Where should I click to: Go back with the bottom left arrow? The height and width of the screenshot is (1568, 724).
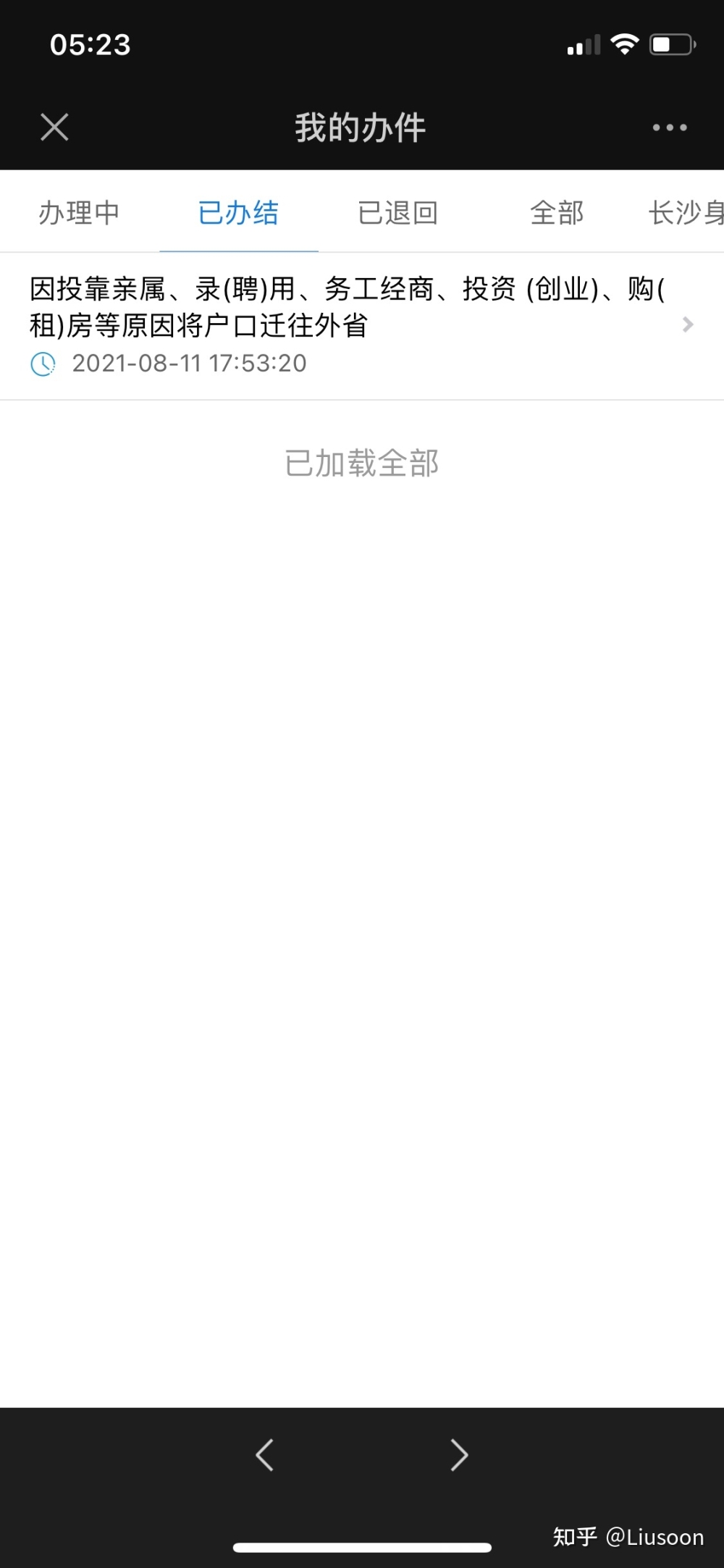pyautogui.click(x=264, y=1454)
